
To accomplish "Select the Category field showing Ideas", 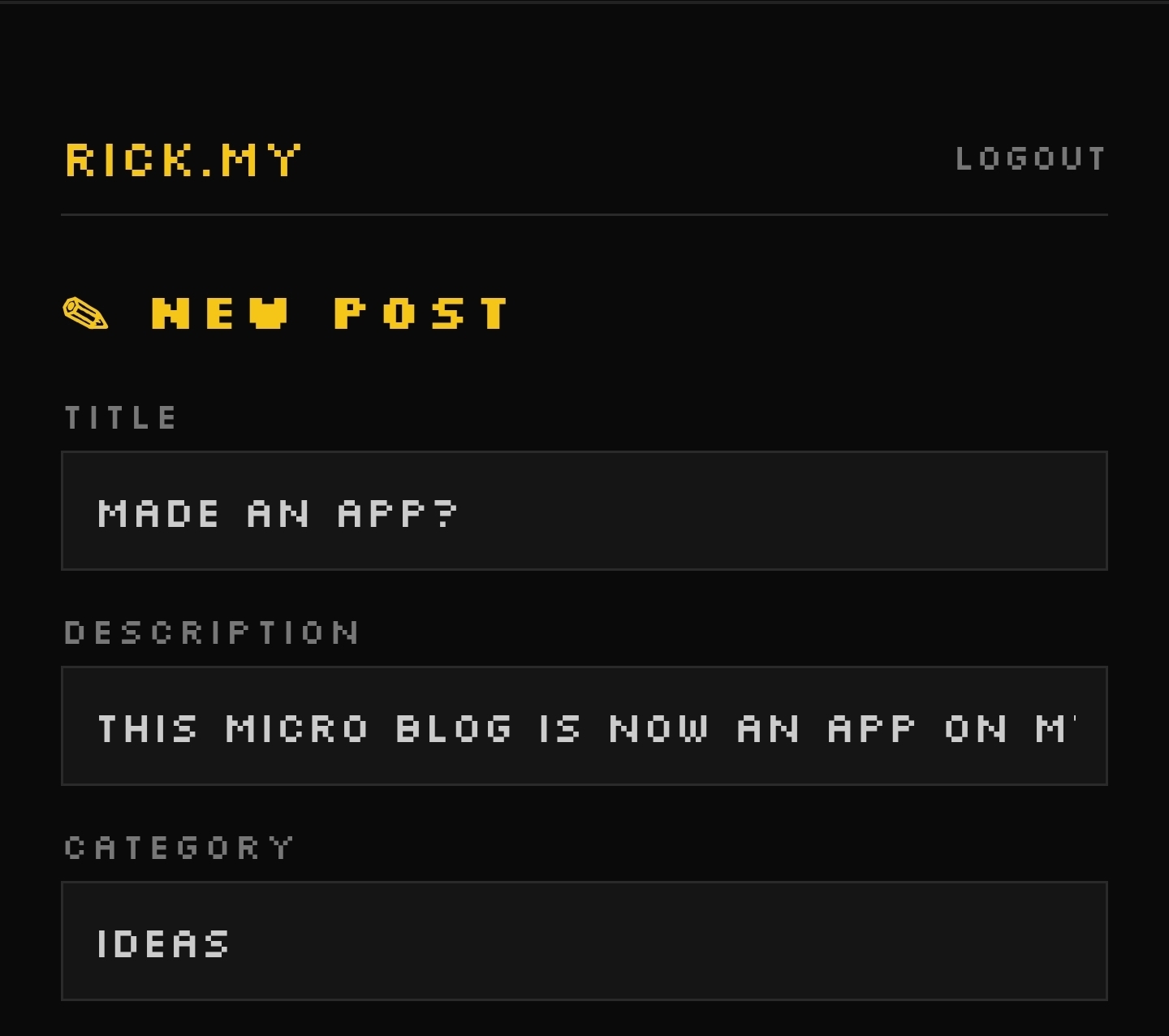I will 584,941.
